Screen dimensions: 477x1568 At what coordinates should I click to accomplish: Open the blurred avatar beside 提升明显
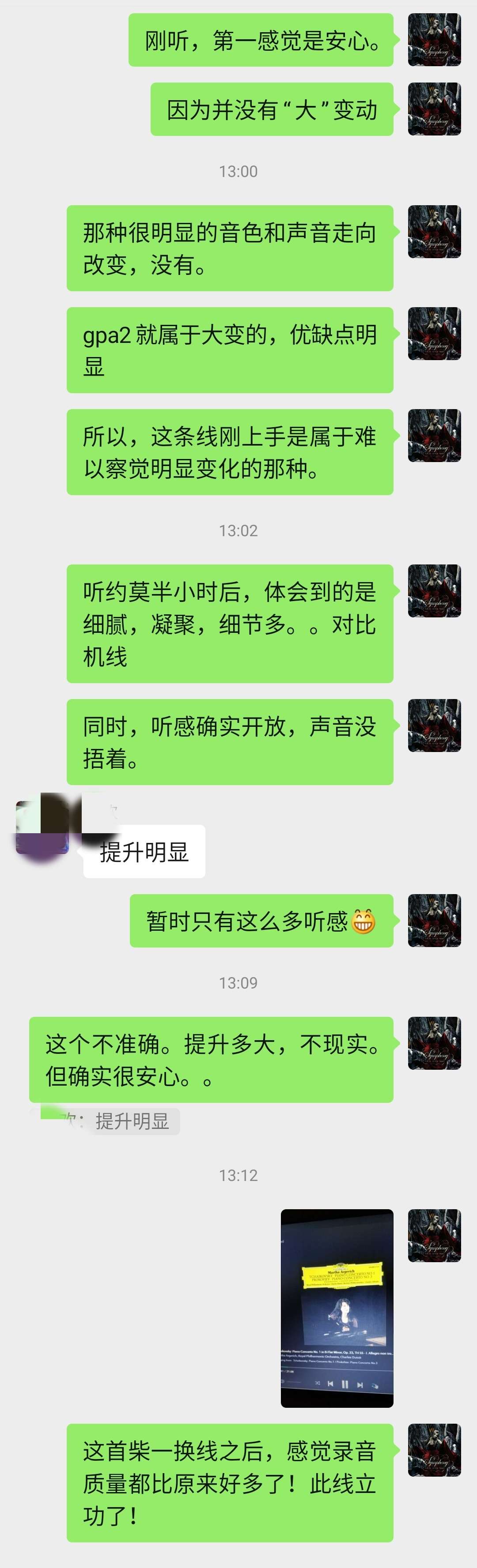[42, 827]
